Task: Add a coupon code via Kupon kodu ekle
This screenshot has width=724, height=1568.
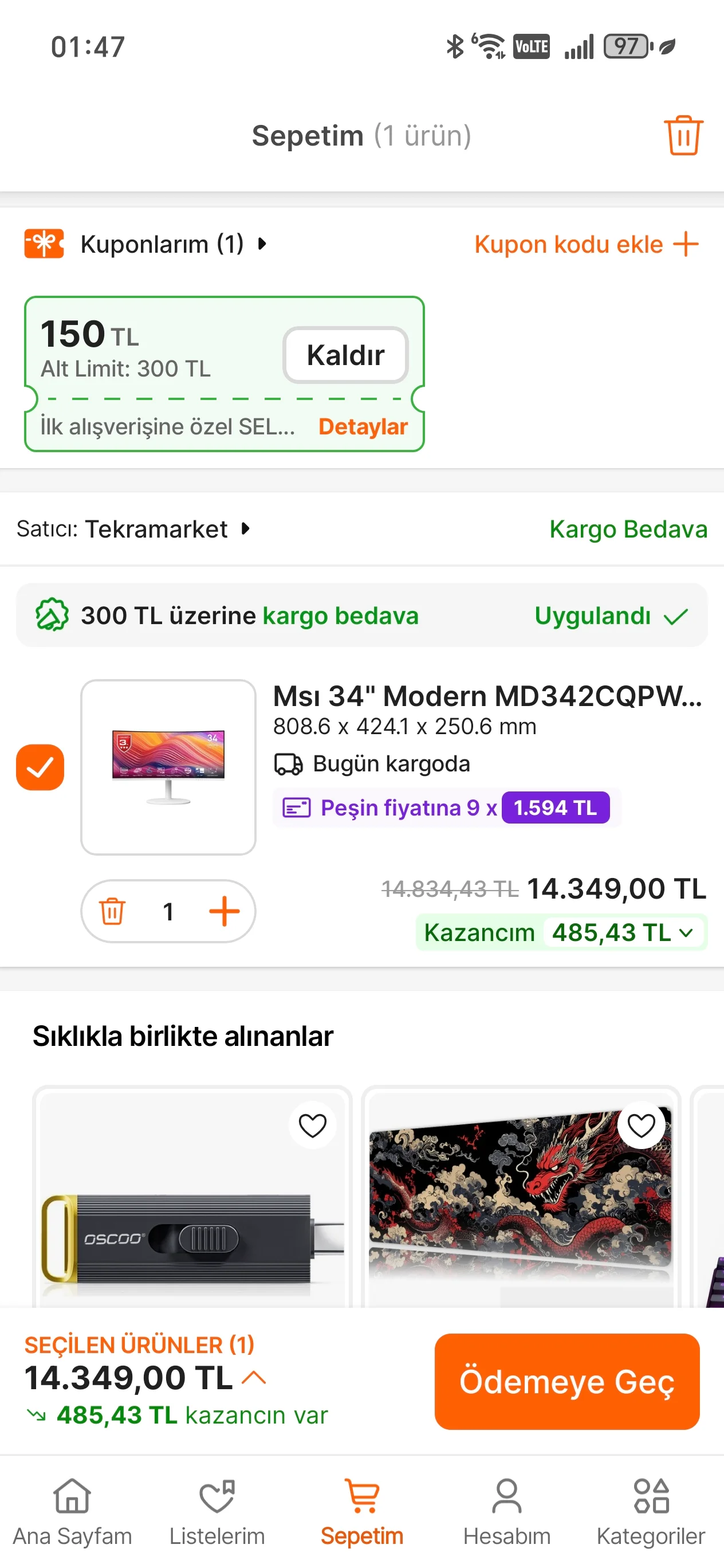Action: (x=586, y=245)
